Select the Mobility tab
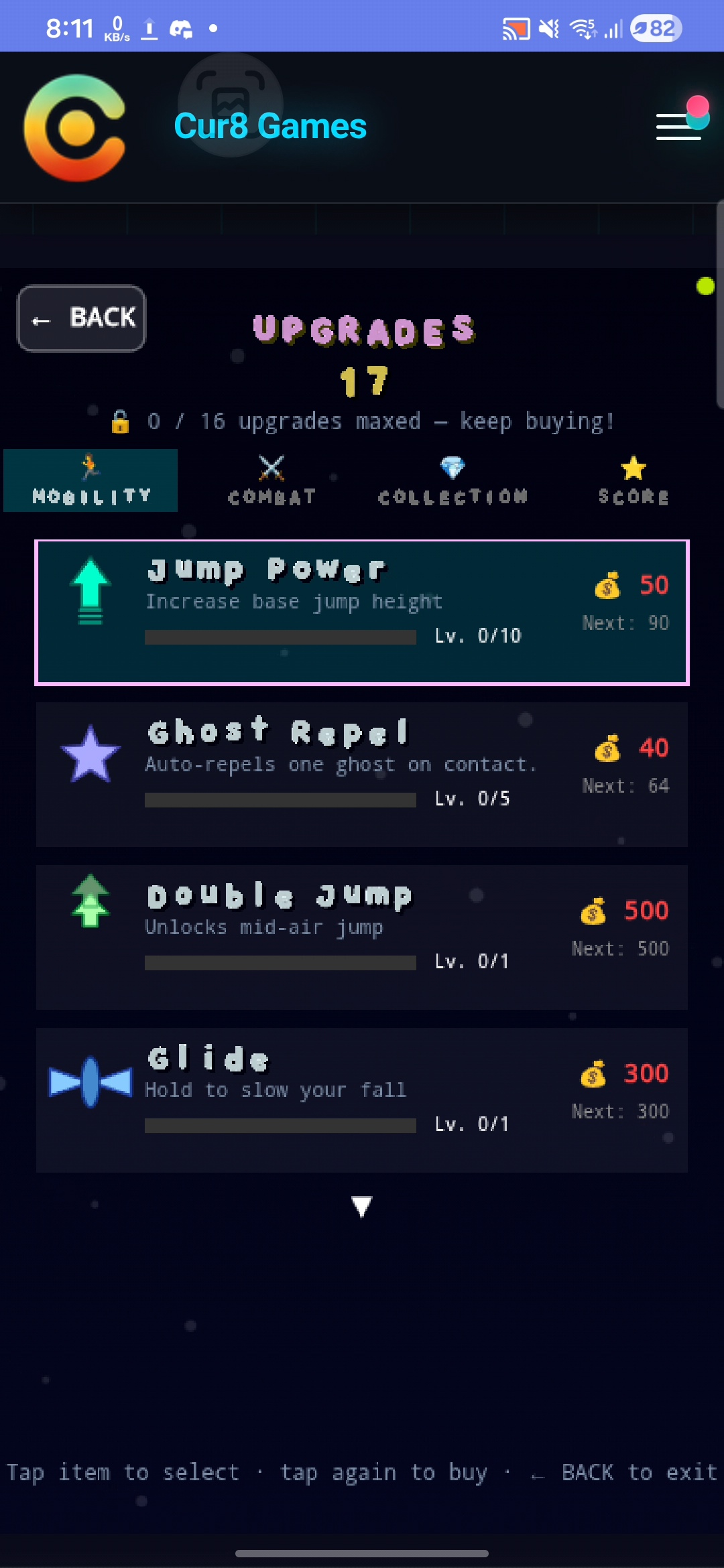The image size is (724, 1568). (x=90, y=481)
